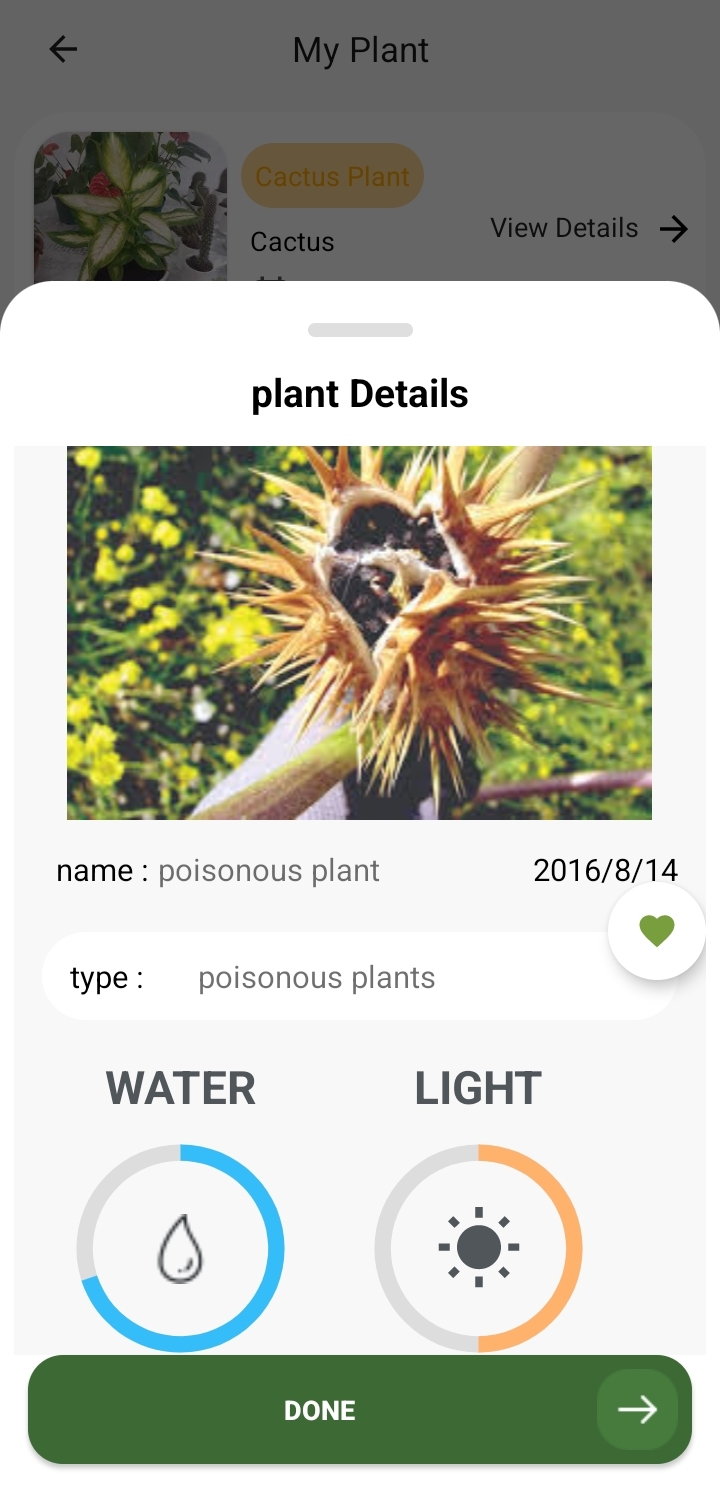The height and width of the screenshot is (1506, 720).
Task: Select the Cactus Plant chip
Action: point(332,176)
